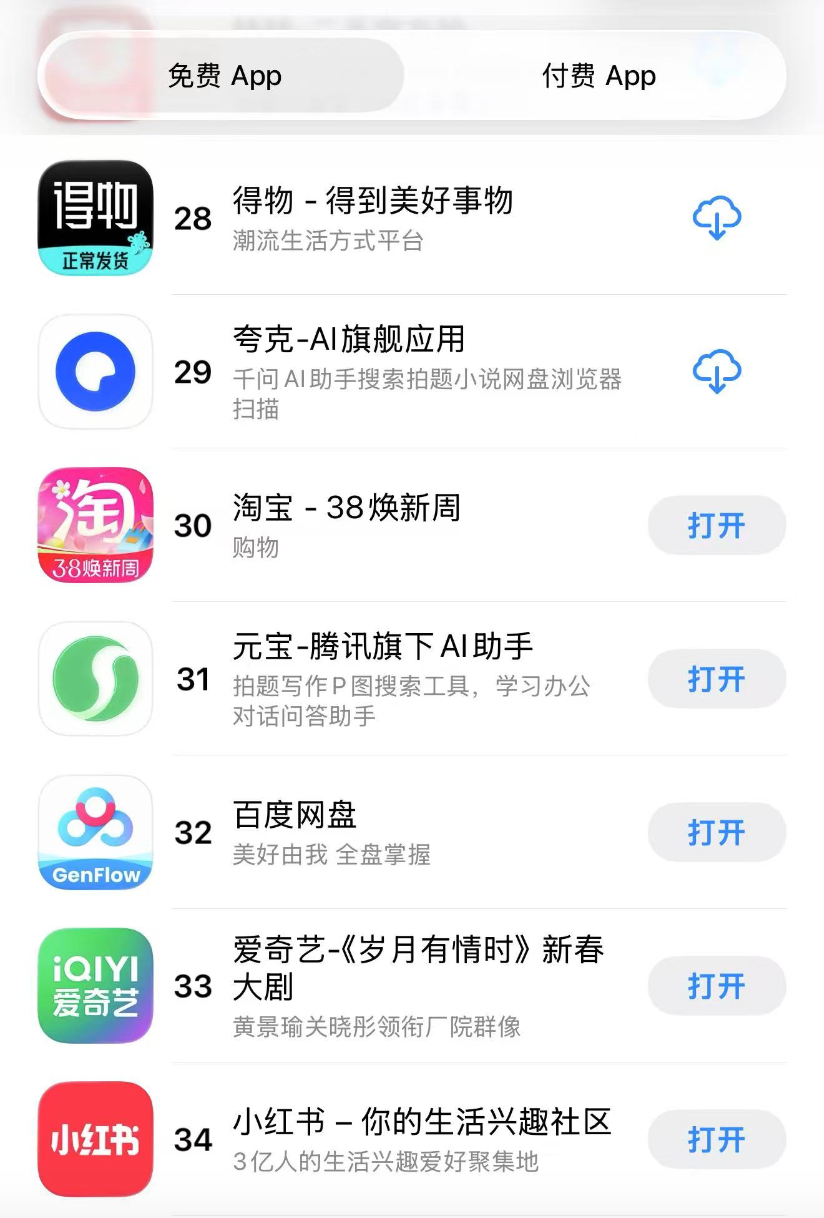This screenshot has width=824, height=1218.
Task: Open the 百度网盘 GenFlow app icon
Action: [x=94, y=832]
